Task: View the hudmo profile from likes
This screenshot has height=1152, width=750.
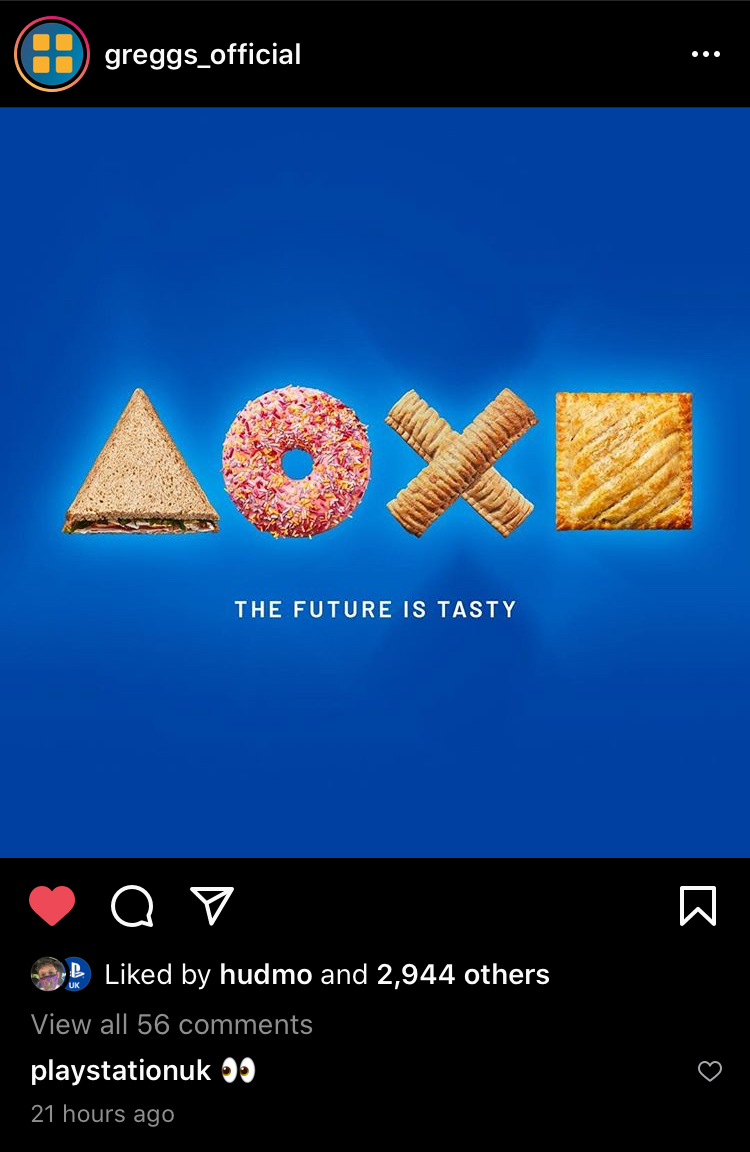Action: [x=265, y=974]
